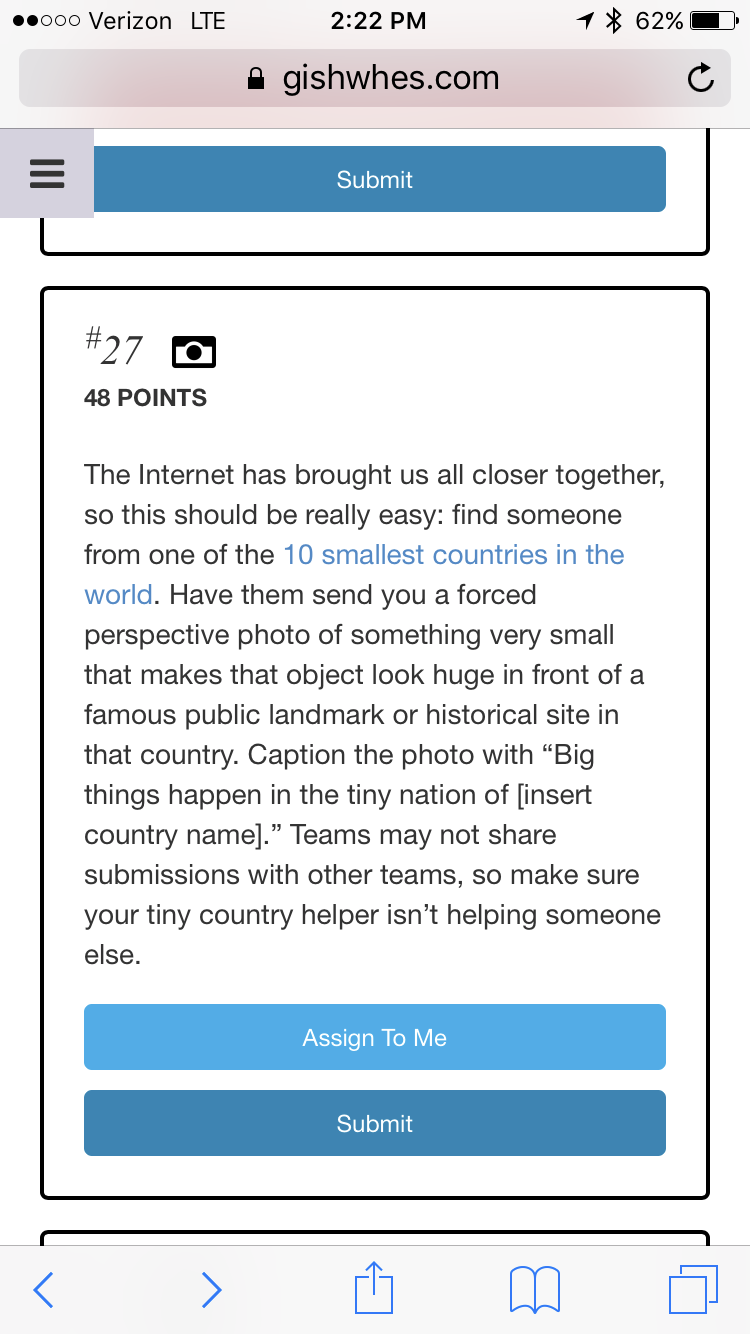The image size is (750, 1334).
Task: Open the Safari share sheet
Action: coord(374,1288)
